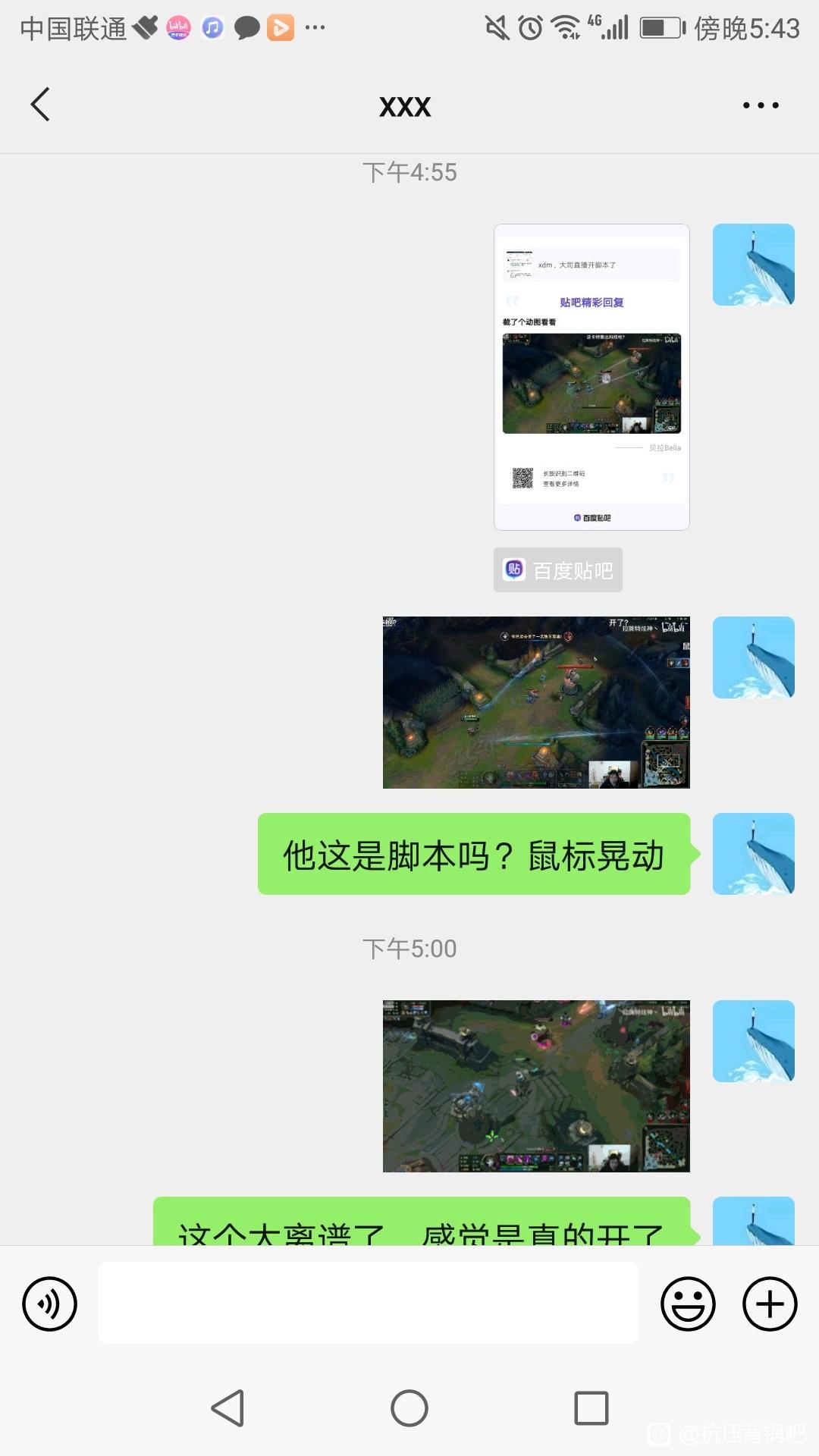Open recent apps from navigation bar

point(591,1408)
